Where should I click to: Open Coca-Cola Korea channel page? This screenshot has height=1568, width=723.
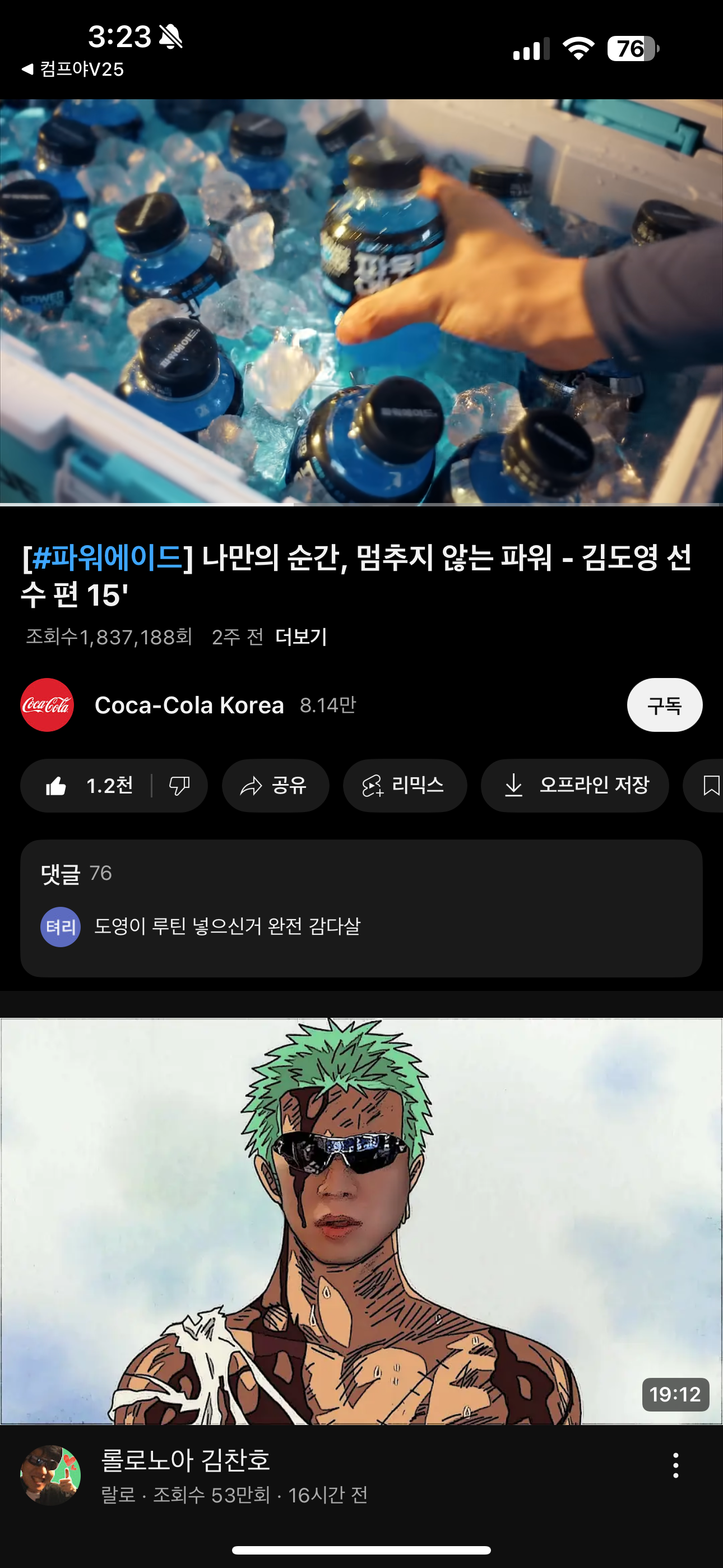point(189,705)
